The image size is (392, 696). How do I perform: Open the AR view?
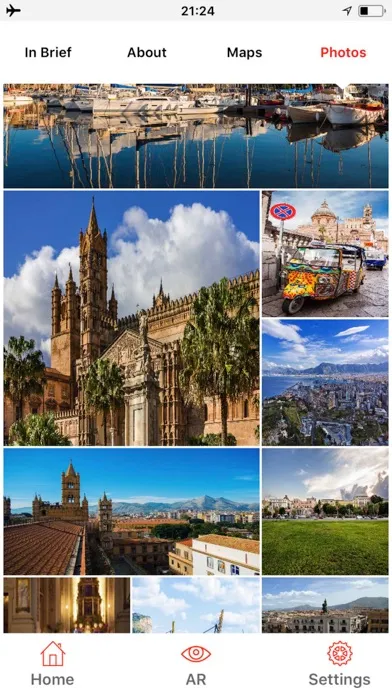tap(196, 664)
